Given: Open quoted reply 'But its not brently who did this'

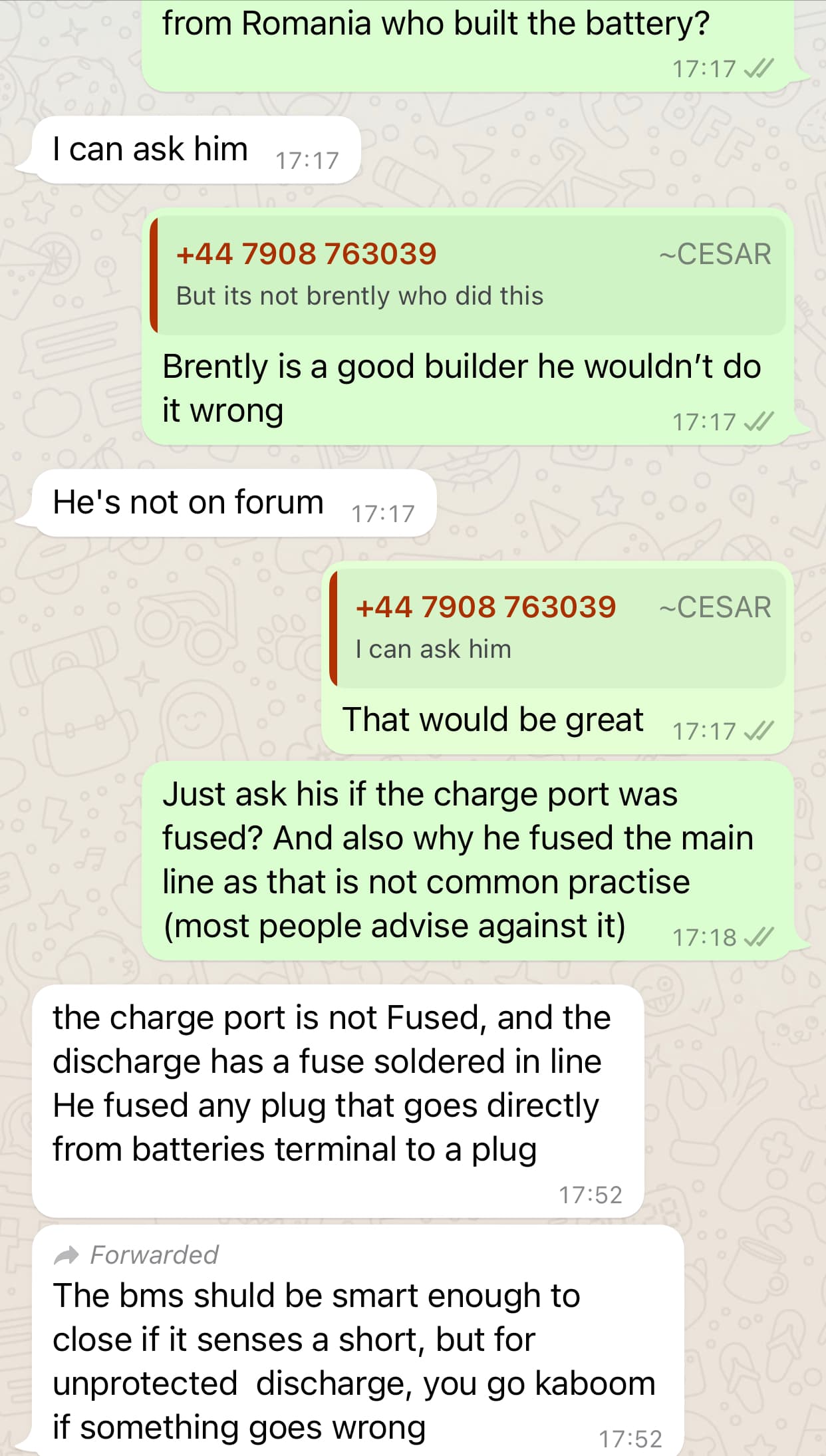Looking at the screenshot, I should click(x=468, y=275).
